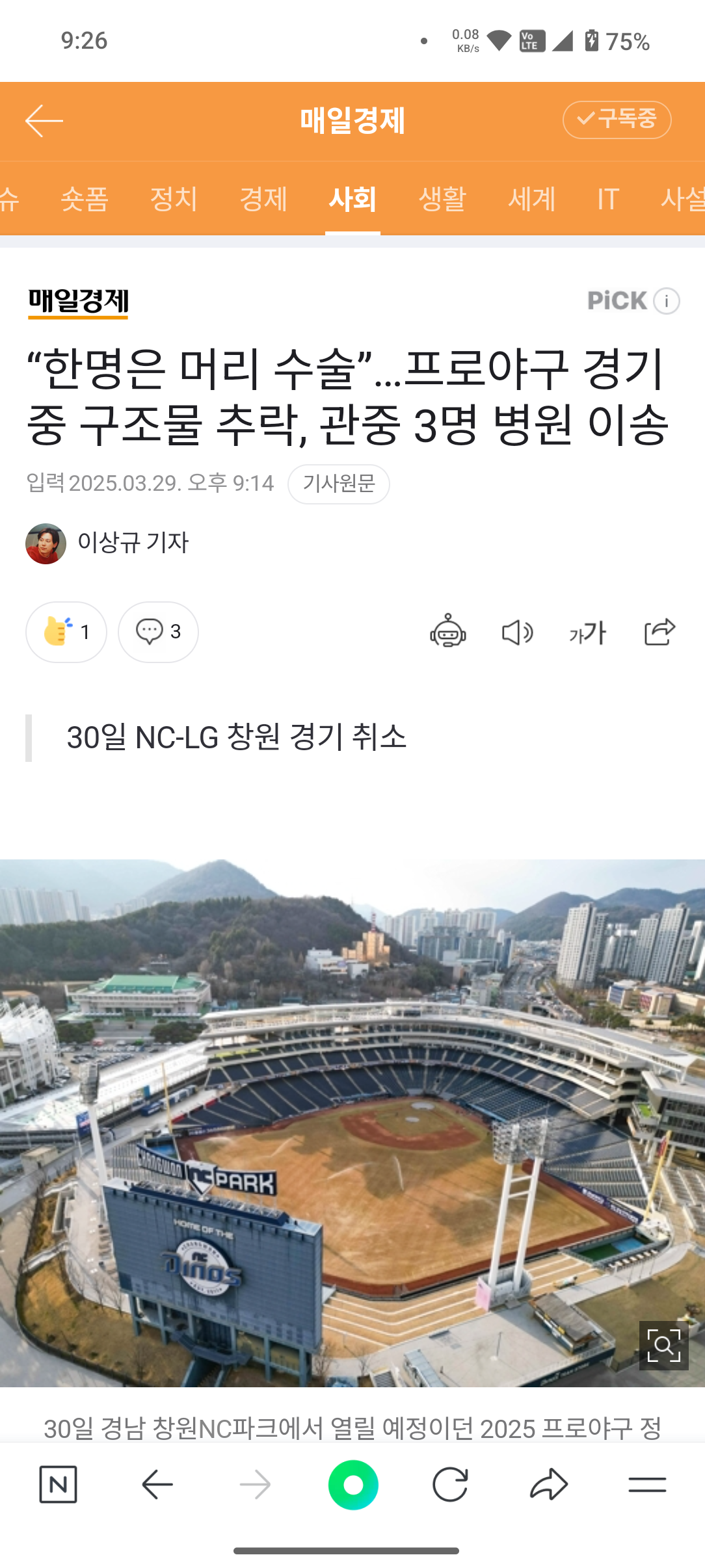The height and width of the screenshot is (1568, 705).
Task: Share the article via the share icon
Action: (659, 632)
